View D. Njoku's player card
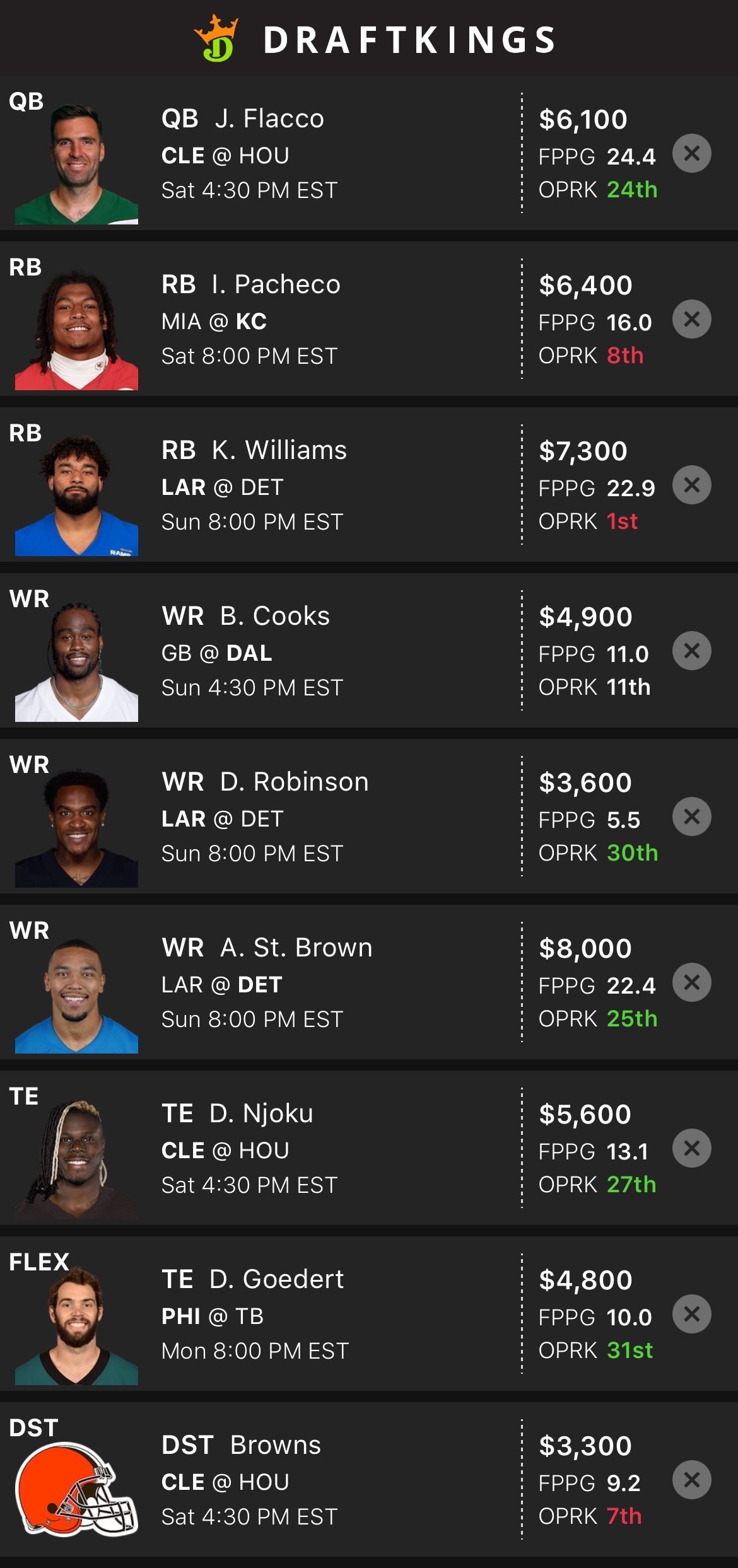This screenshot has width=738, height=1568. point(261,1113)
